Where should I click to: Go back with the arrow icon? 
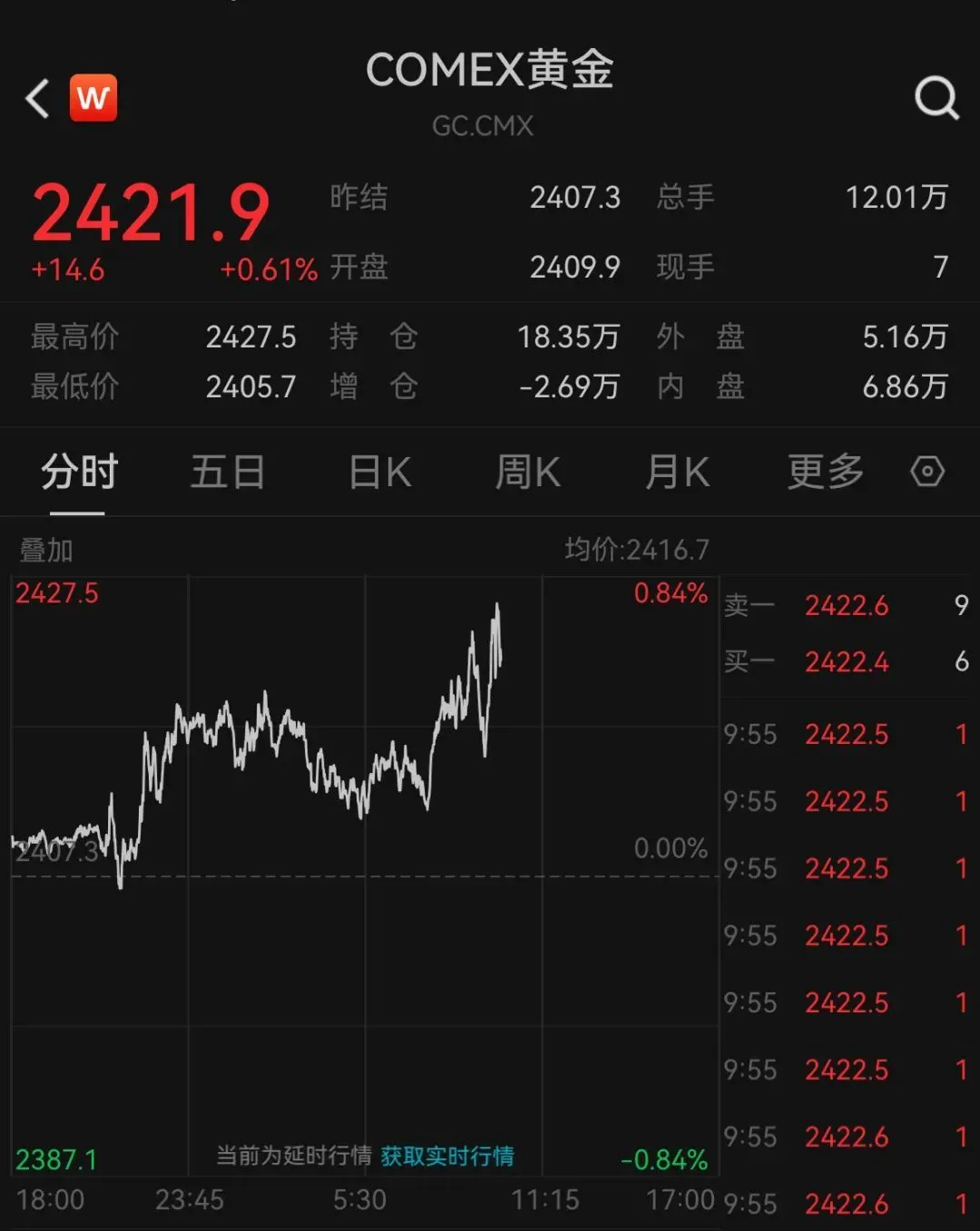click(x=37, y=98)
